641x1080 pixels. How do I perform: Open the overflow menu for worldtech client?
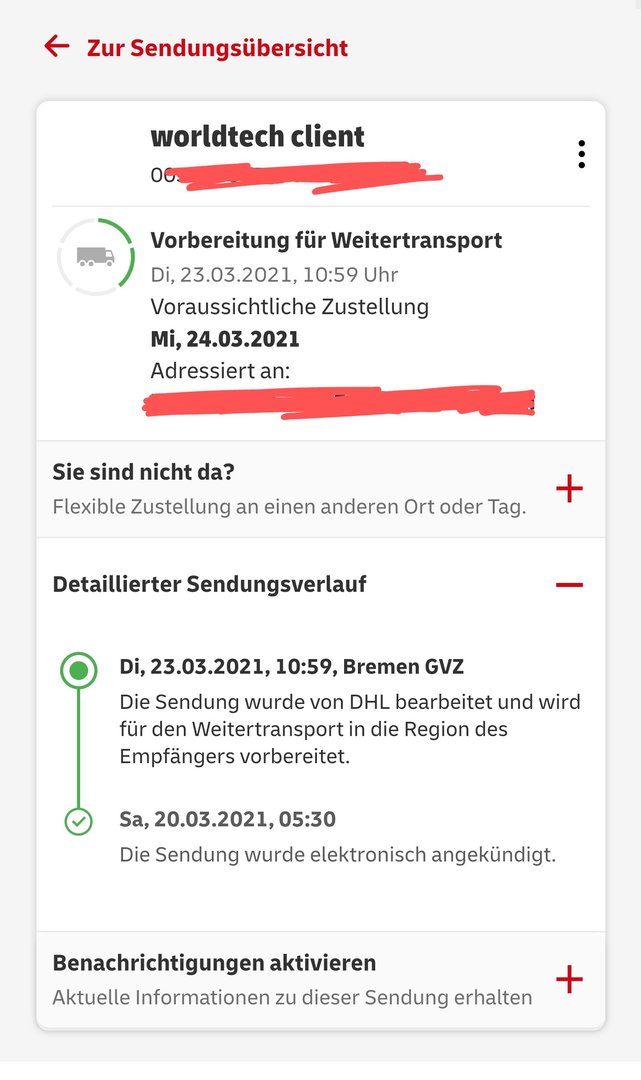pos(581,154)
